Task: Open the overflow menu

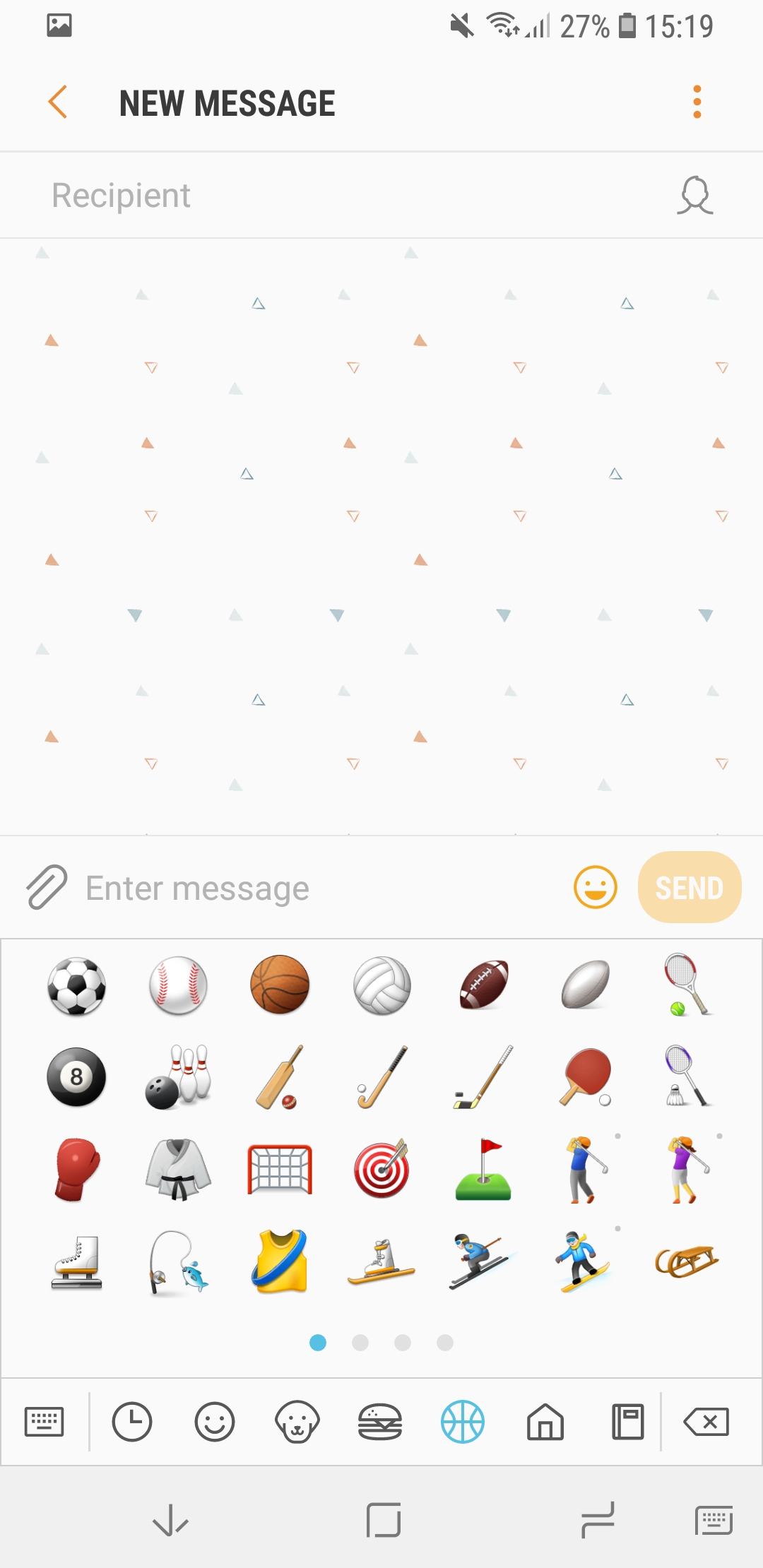Action: [x=697, y=102]
